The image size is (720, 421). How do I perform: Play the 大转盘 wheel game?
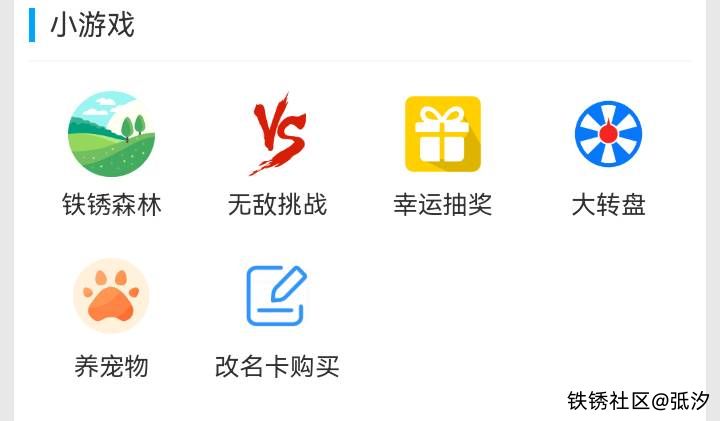point(608,135)
